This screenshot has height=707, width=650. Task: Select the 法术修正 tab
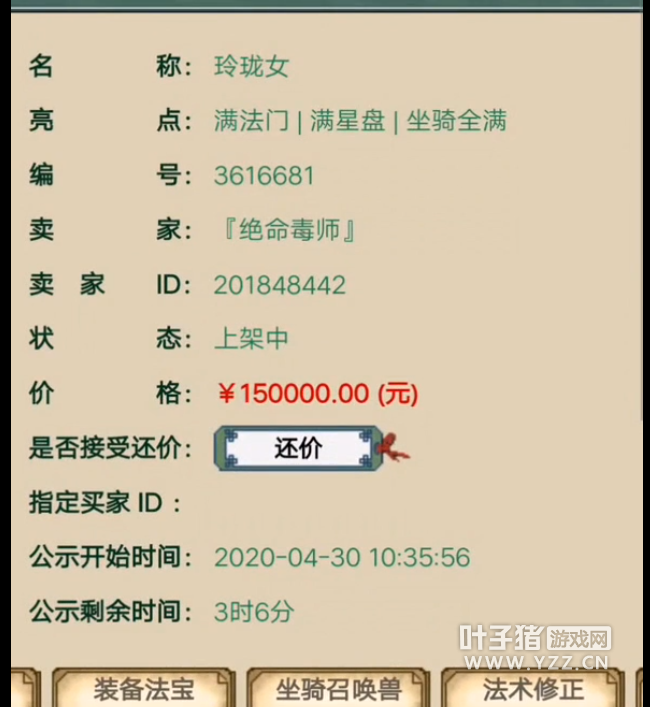click(x=531, y=689)
